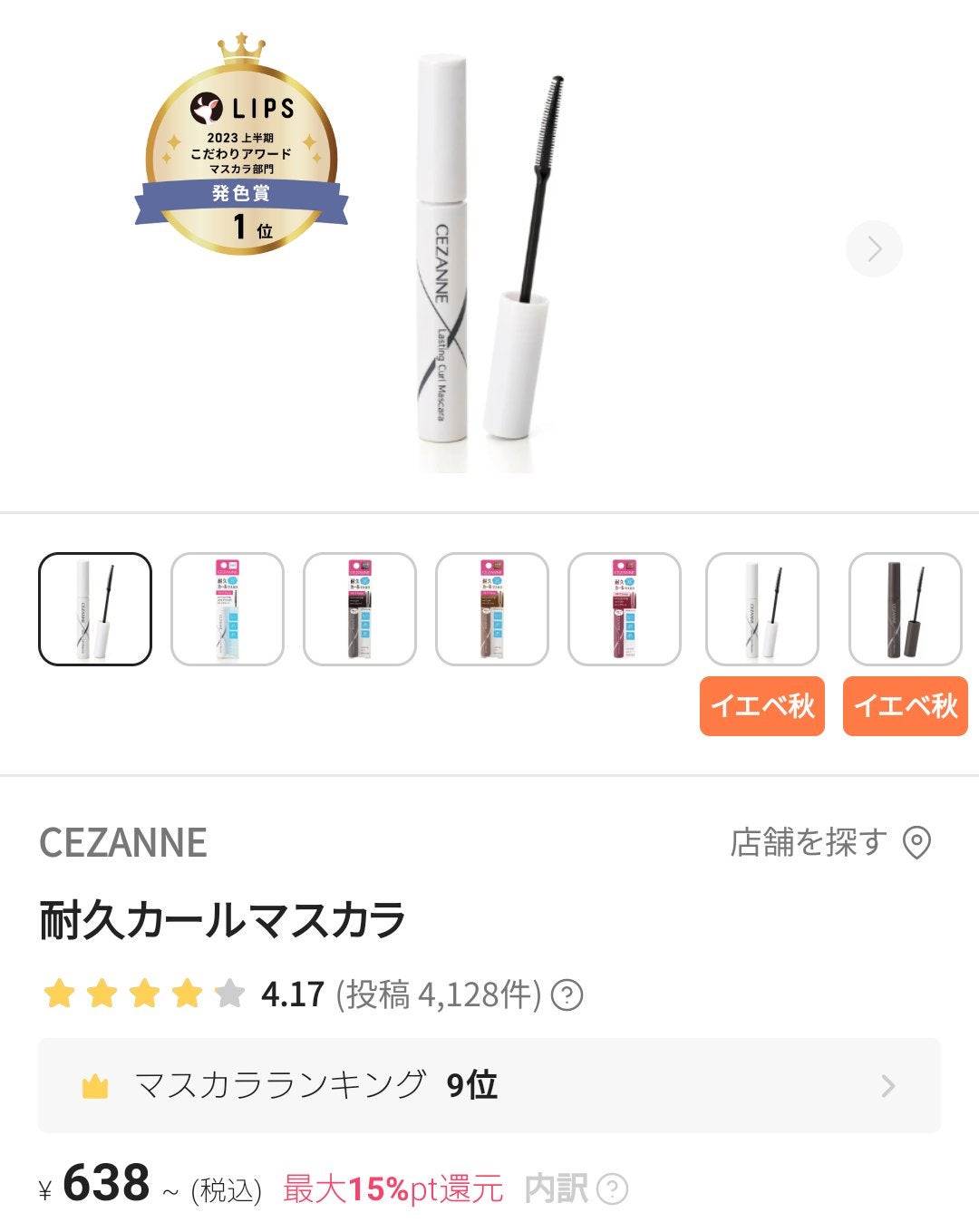Advance carousel with the right arrow chevron
Screen dimensions: 979x1232
(x=873, y=247)
